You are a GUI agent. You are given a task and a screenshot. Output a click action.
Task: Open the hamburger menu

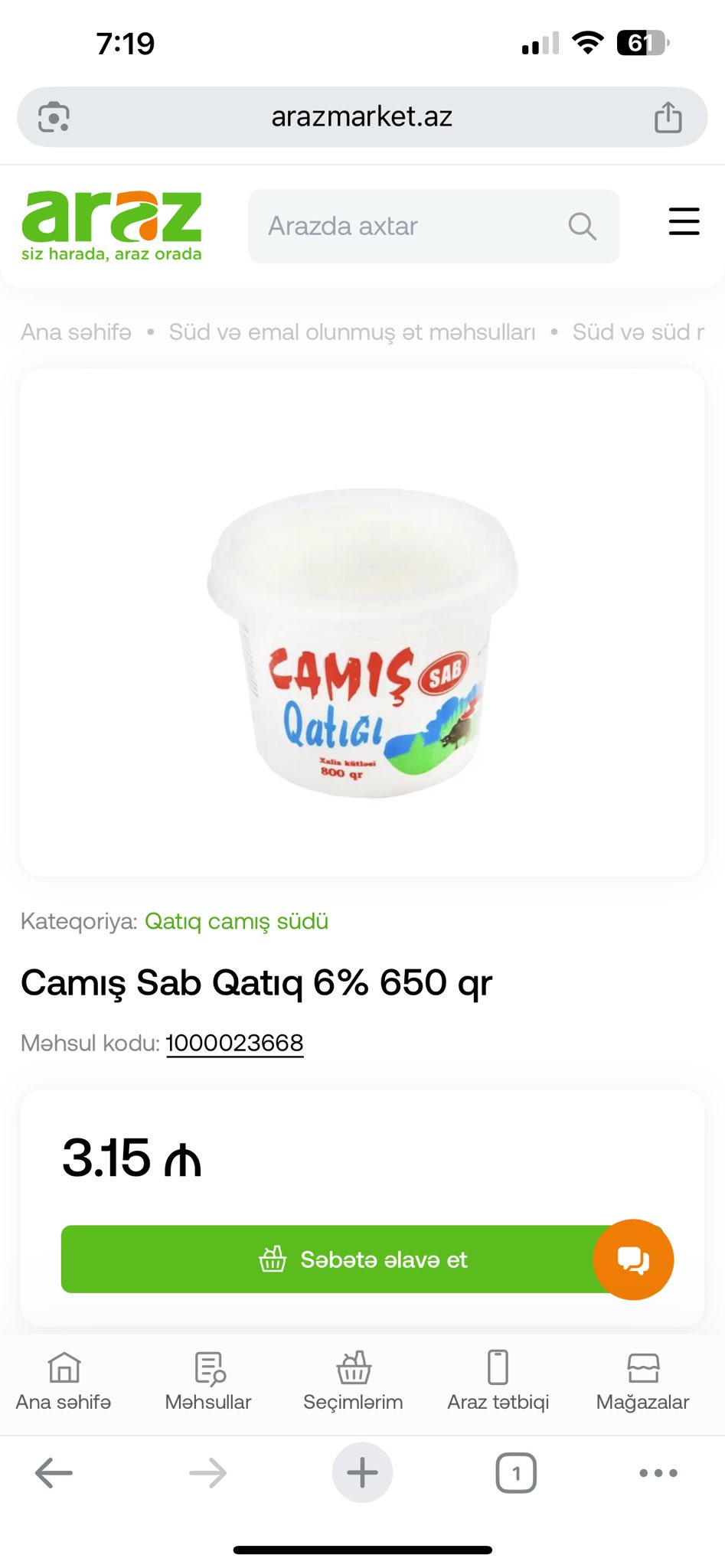(684, 221)
